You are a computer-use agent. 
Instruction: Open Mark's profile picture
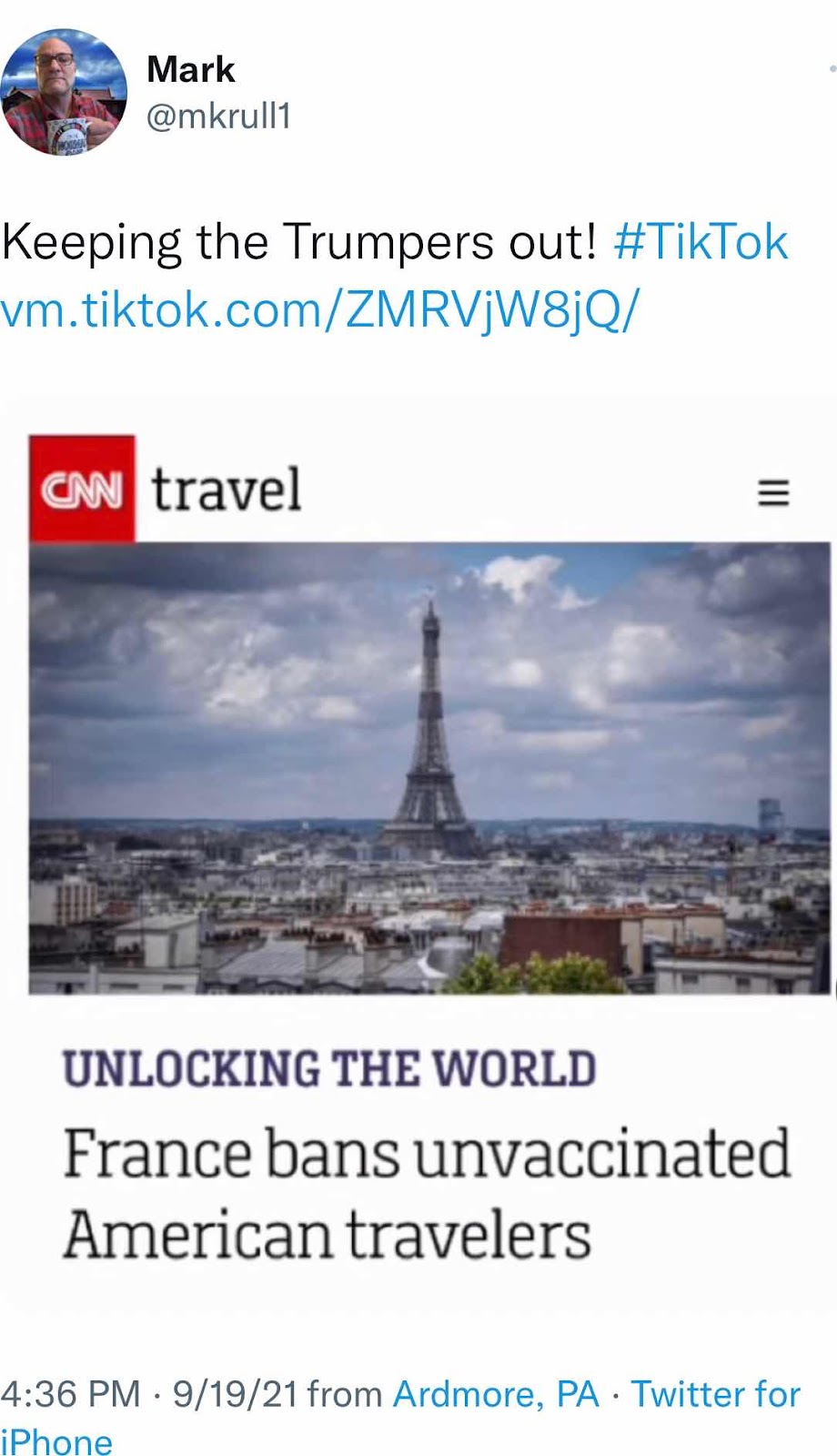(x=64, y=92)
